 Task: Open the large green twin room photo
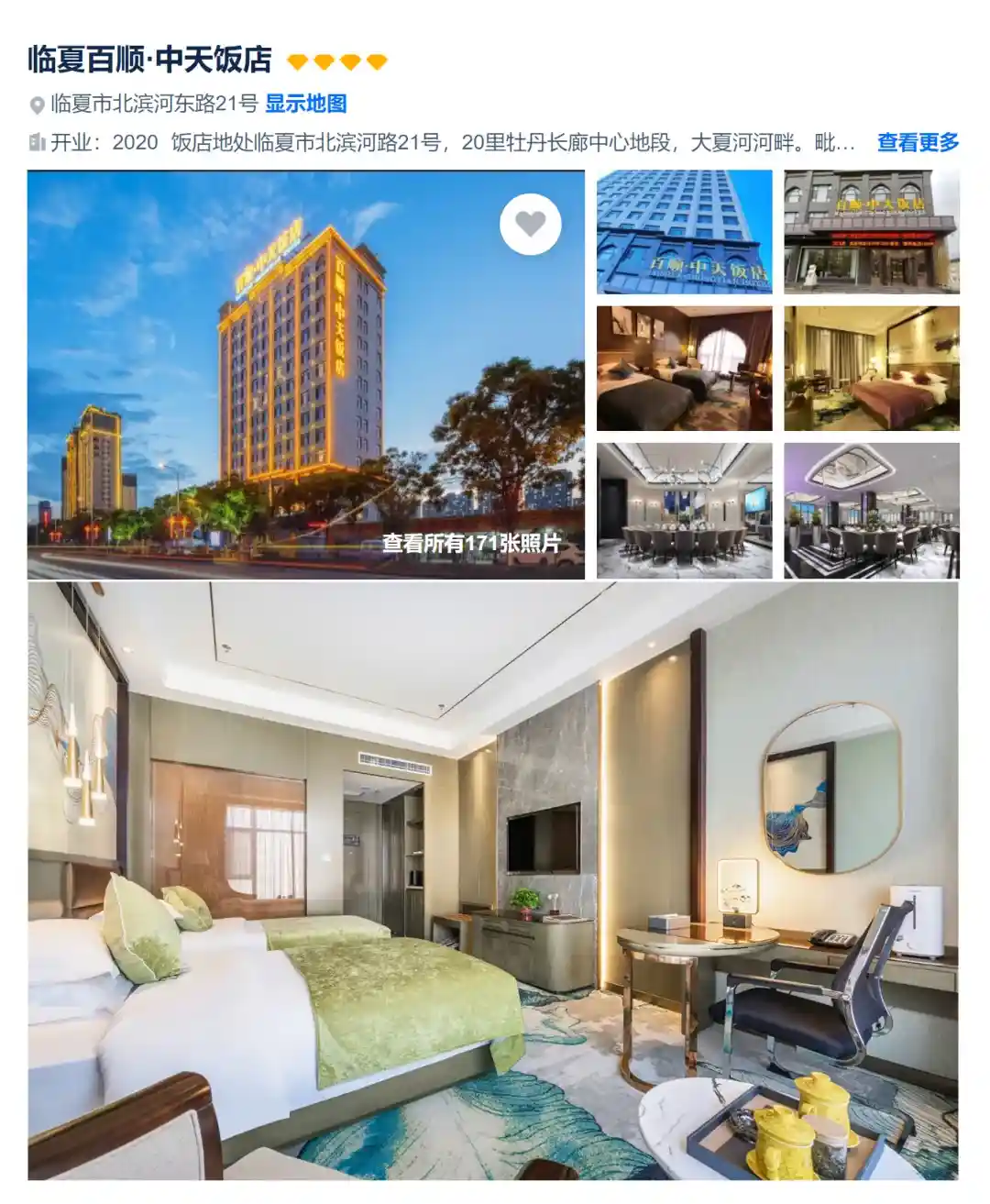pyautogui.click(x=493, y=880)
